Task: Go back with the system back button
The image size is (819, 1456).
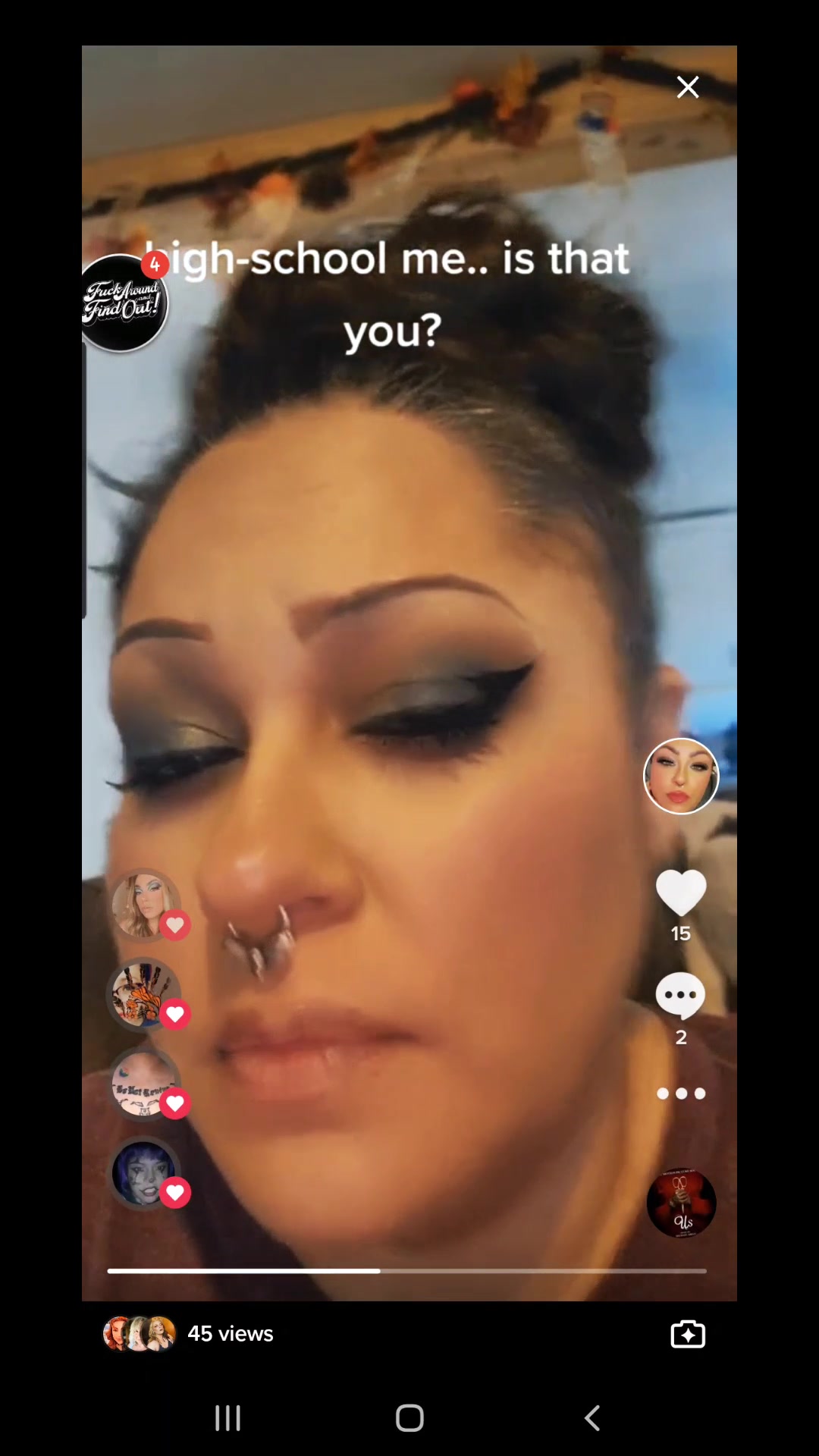Action: 592,1417
